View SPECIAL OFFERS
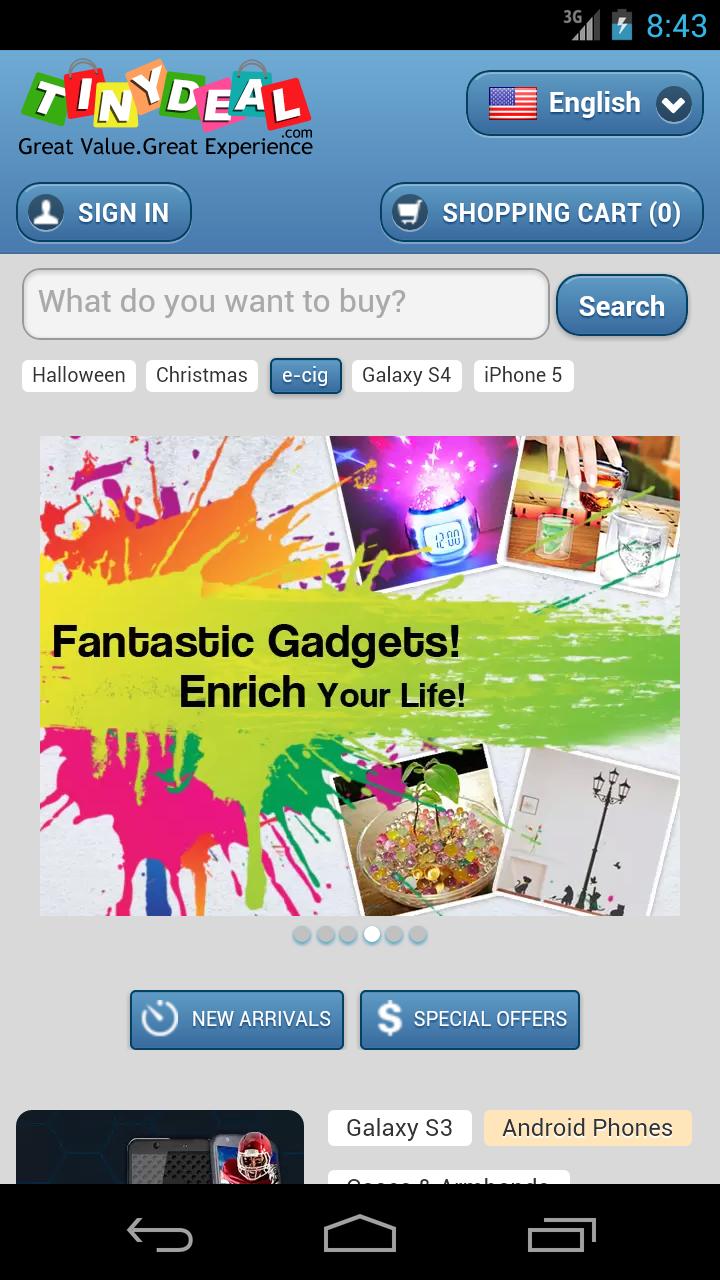 coord(470,1019)
